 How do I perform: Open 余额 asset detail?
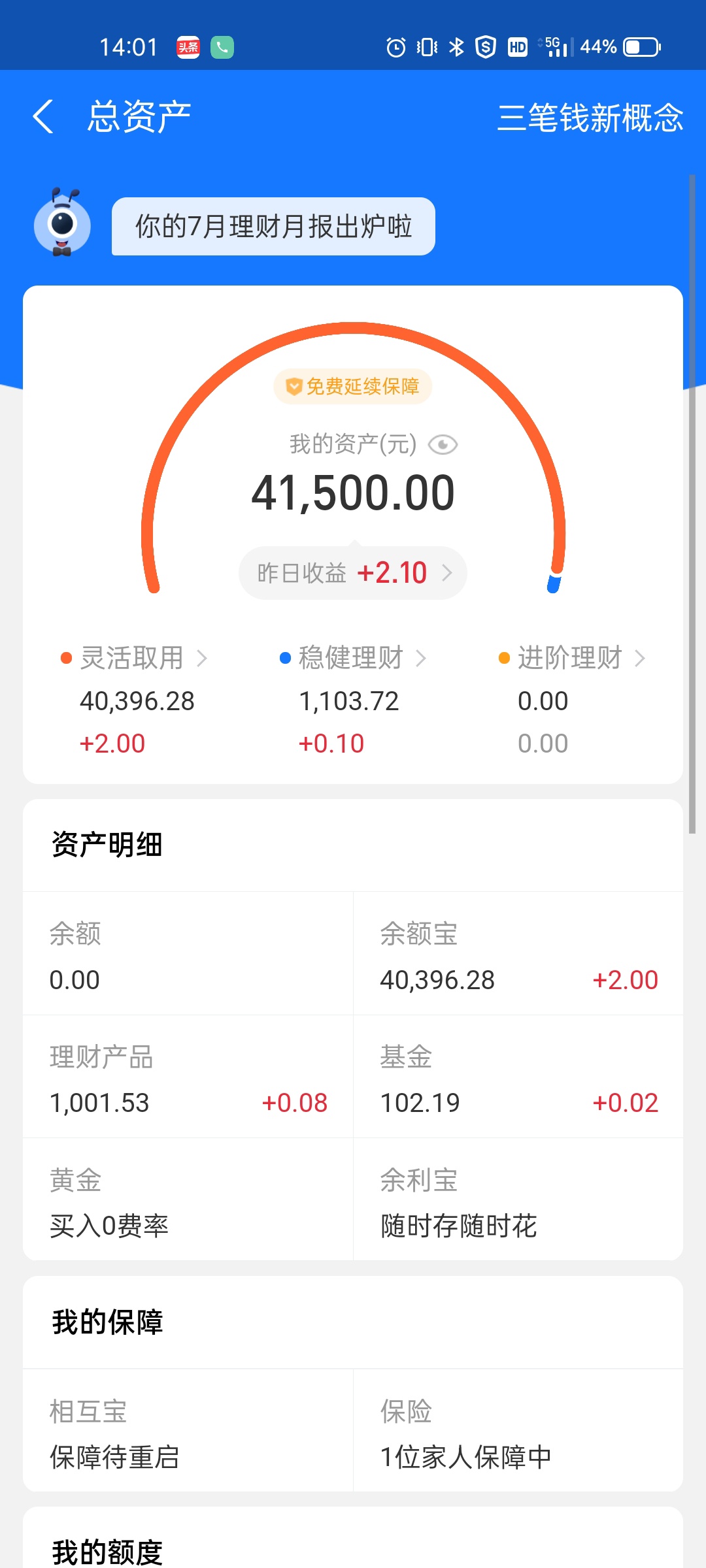point(188,953)
